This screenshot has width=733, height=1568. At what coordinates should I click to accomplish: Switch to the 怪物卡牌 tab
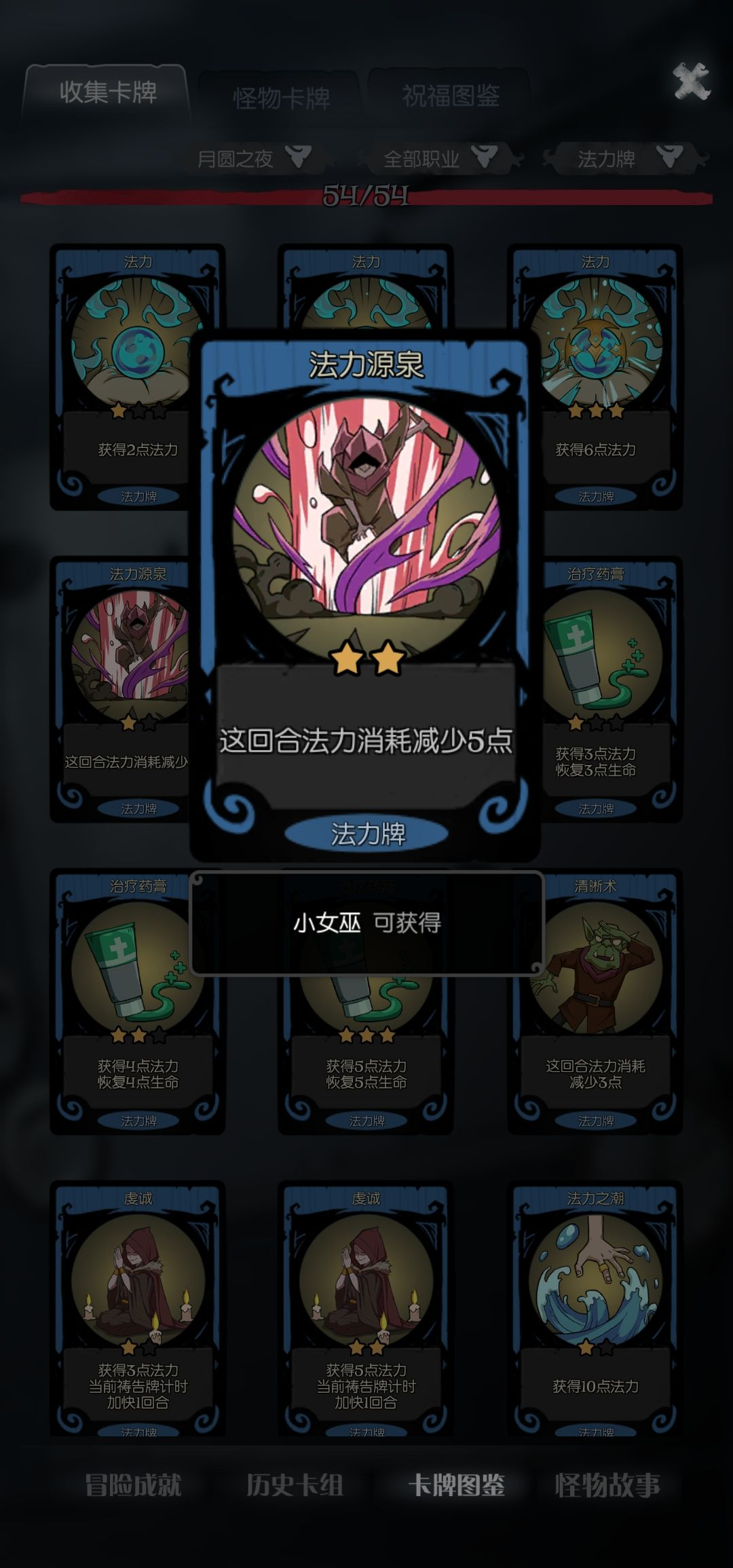(x=281, y=98)
